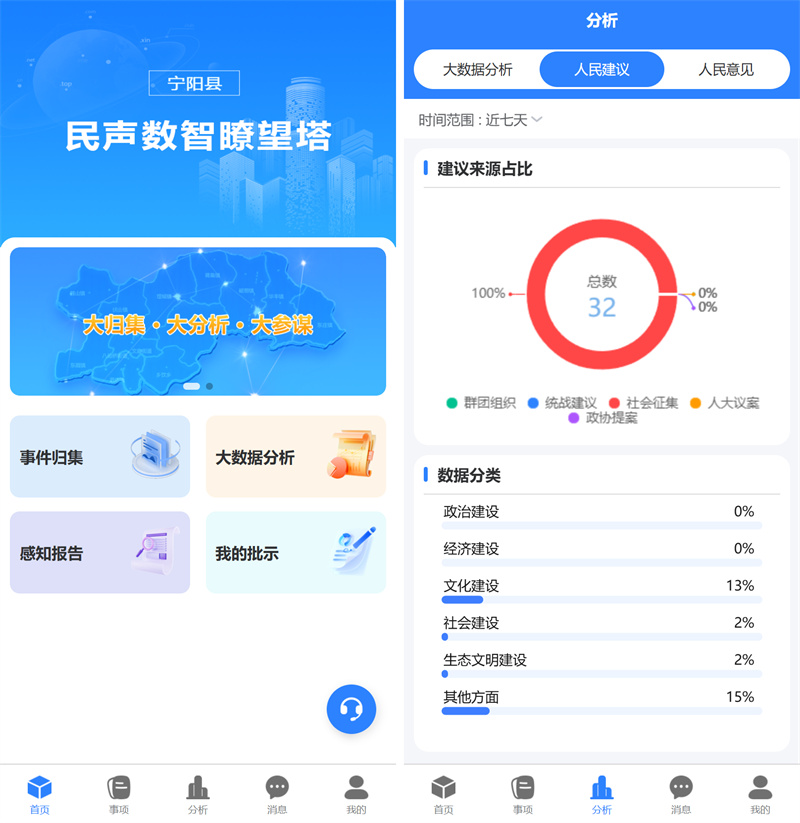Return to 首页 tab from the 分析 screen
800x823 pixels.
pos(443,795)
